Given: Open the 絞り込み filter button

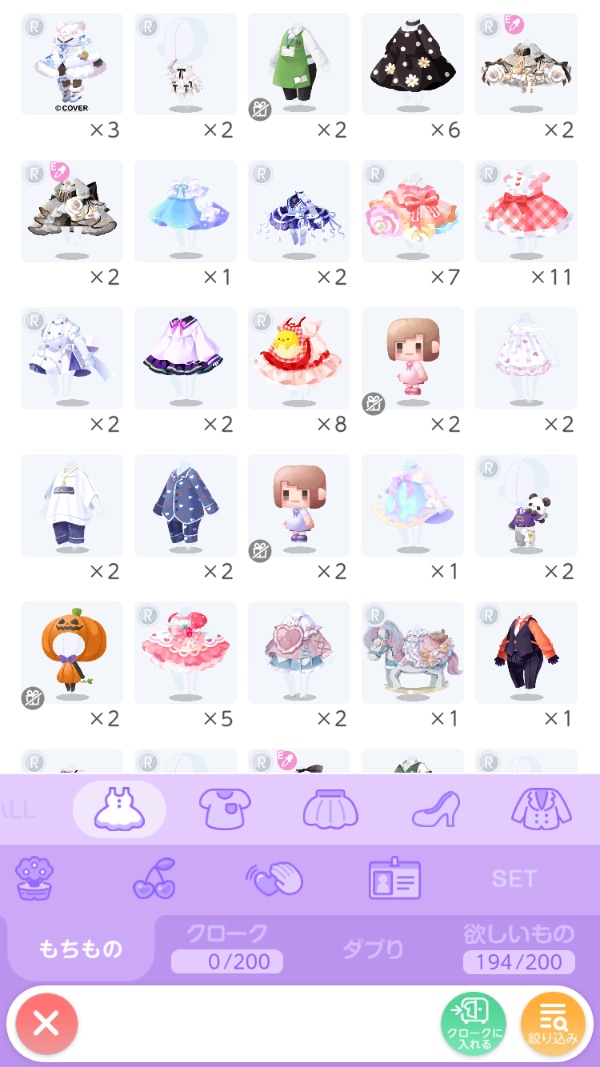Looking at the screenshot, I should pos(552,1023).
